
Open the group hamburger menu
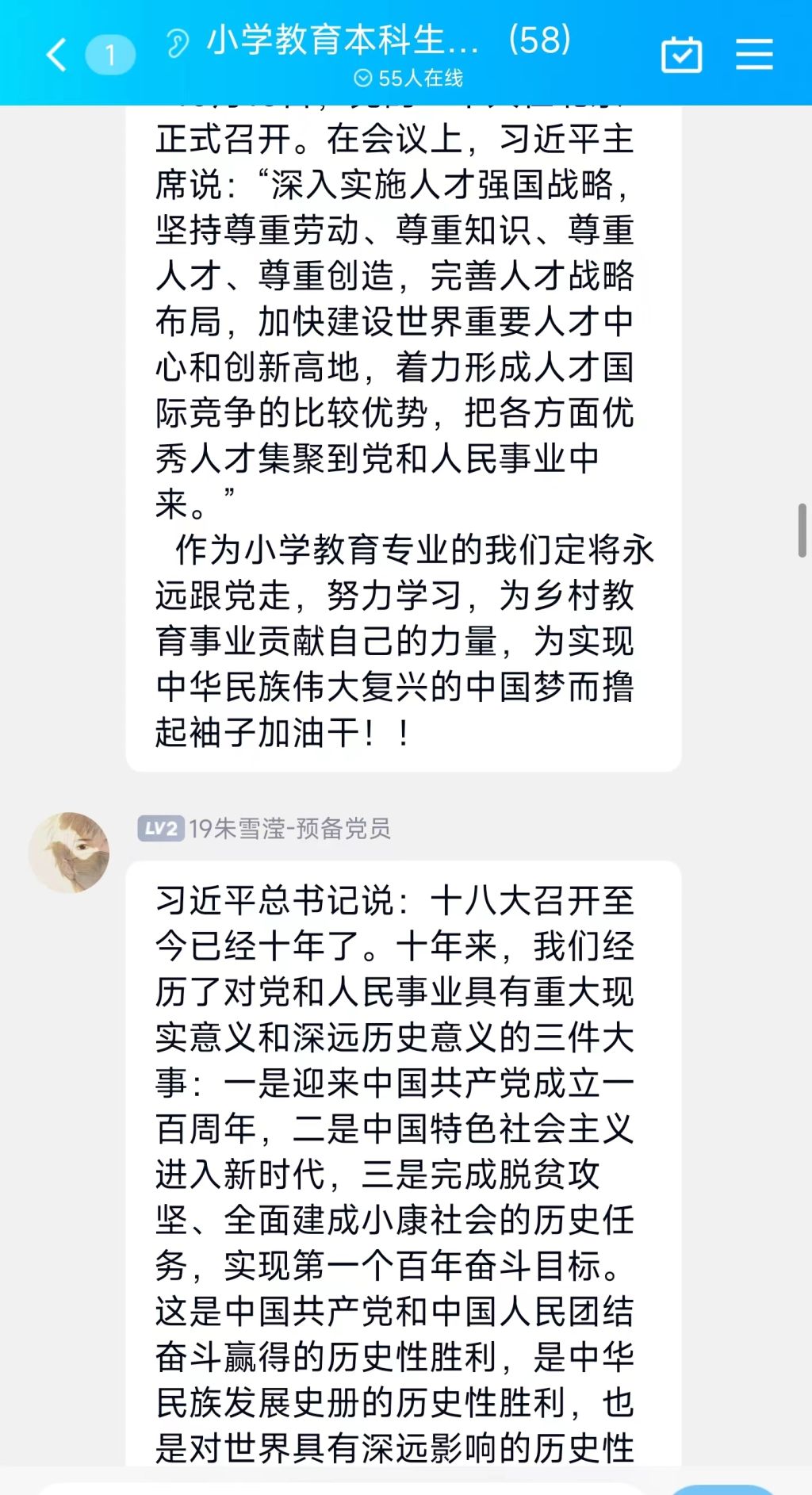753,55
